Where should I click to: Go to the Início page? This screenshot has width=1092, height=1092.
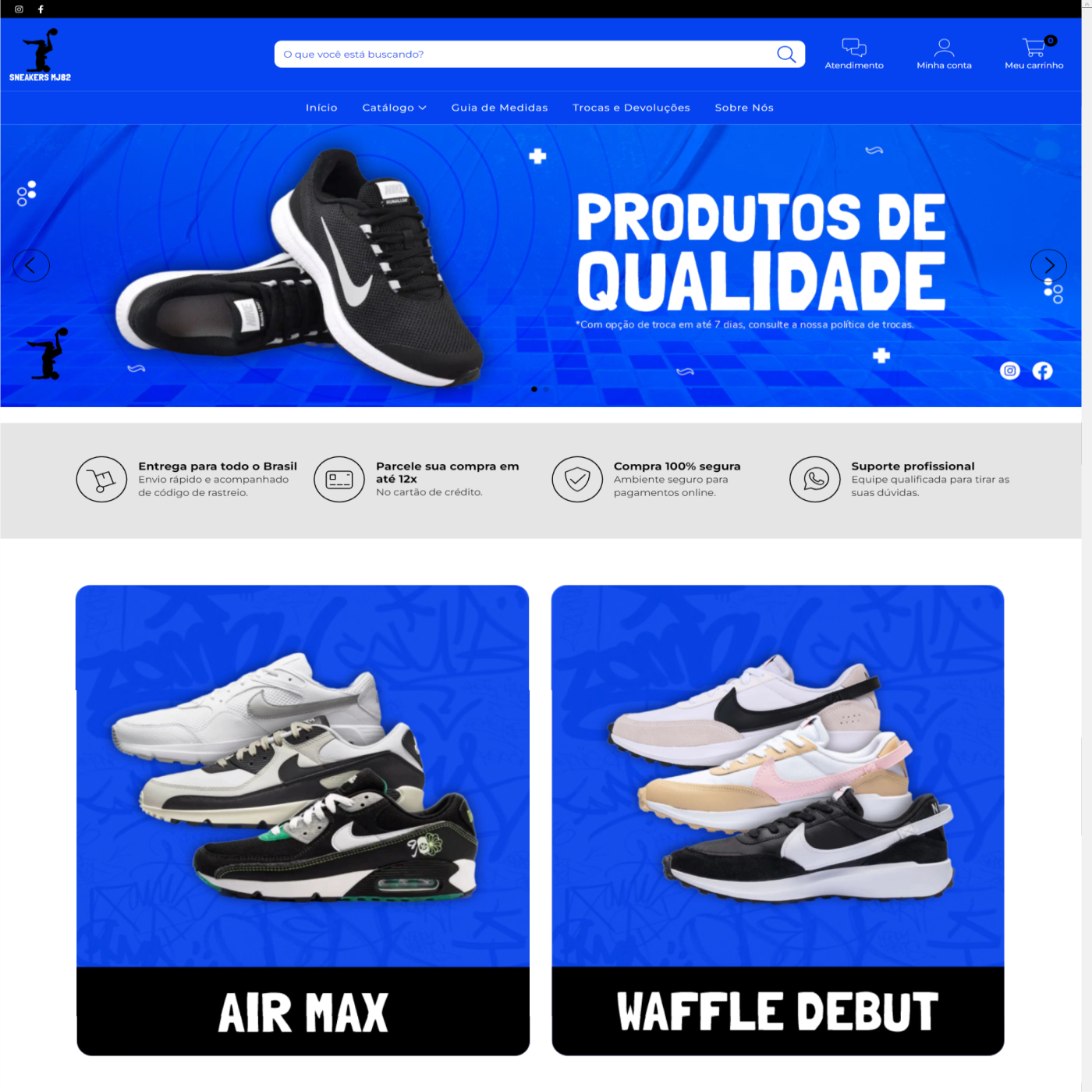321,108
